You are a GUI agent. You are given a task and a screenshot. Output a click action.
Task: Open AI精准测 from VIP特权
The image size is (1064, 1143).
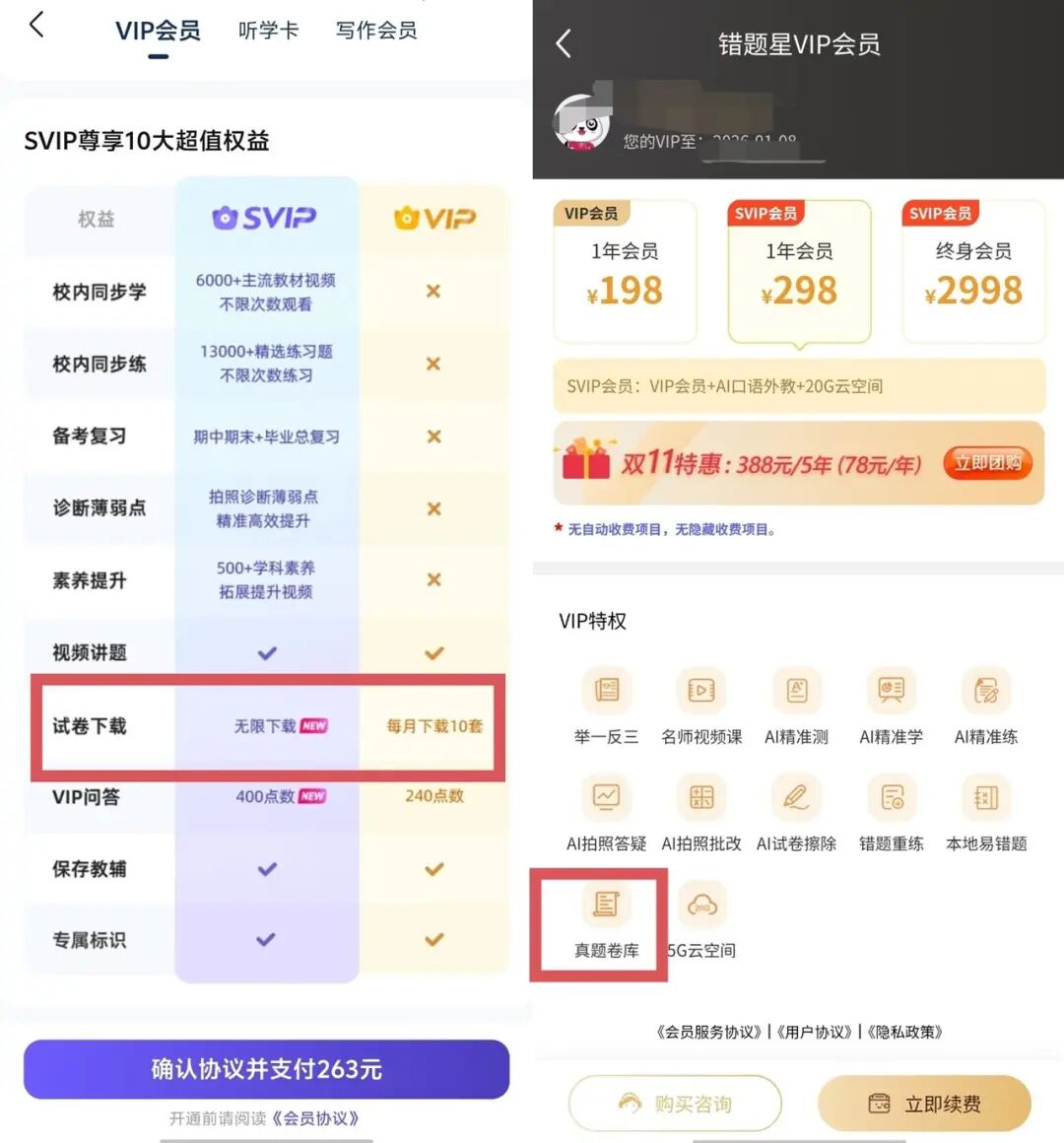click(x=796, y=690)
